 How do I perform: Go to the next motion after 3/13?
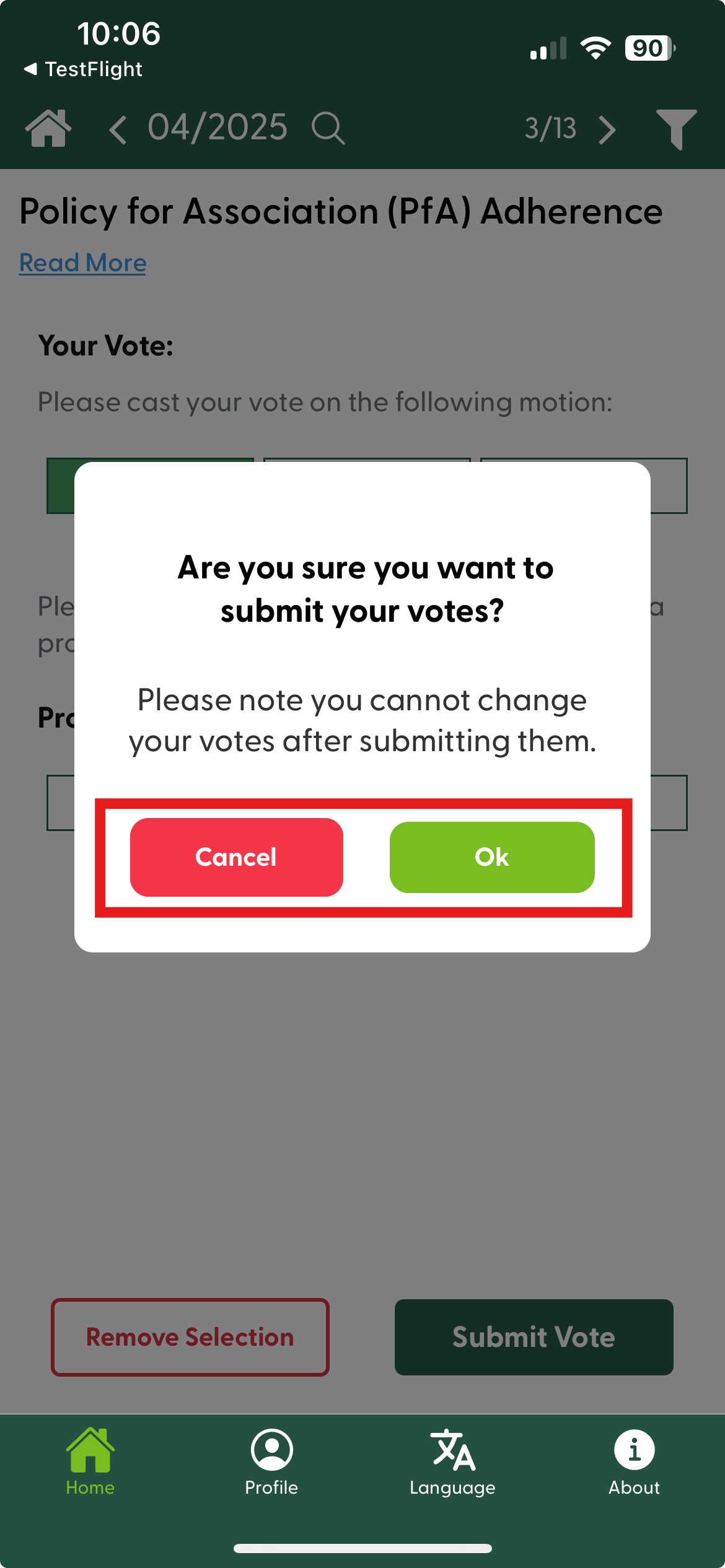click(607, 129)
